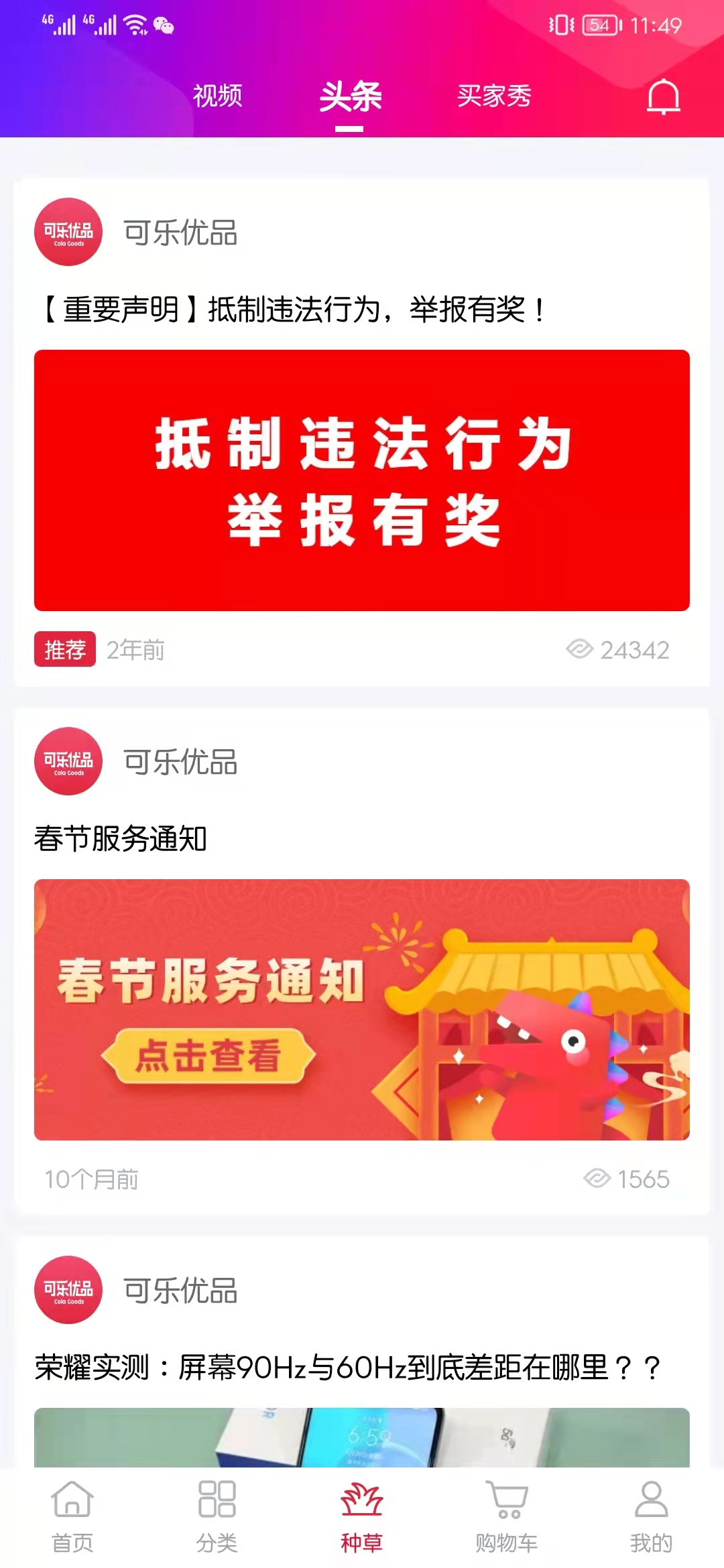Switch to the 视频 tab
Screen dimensions: 724x1568
coord(217,96)
